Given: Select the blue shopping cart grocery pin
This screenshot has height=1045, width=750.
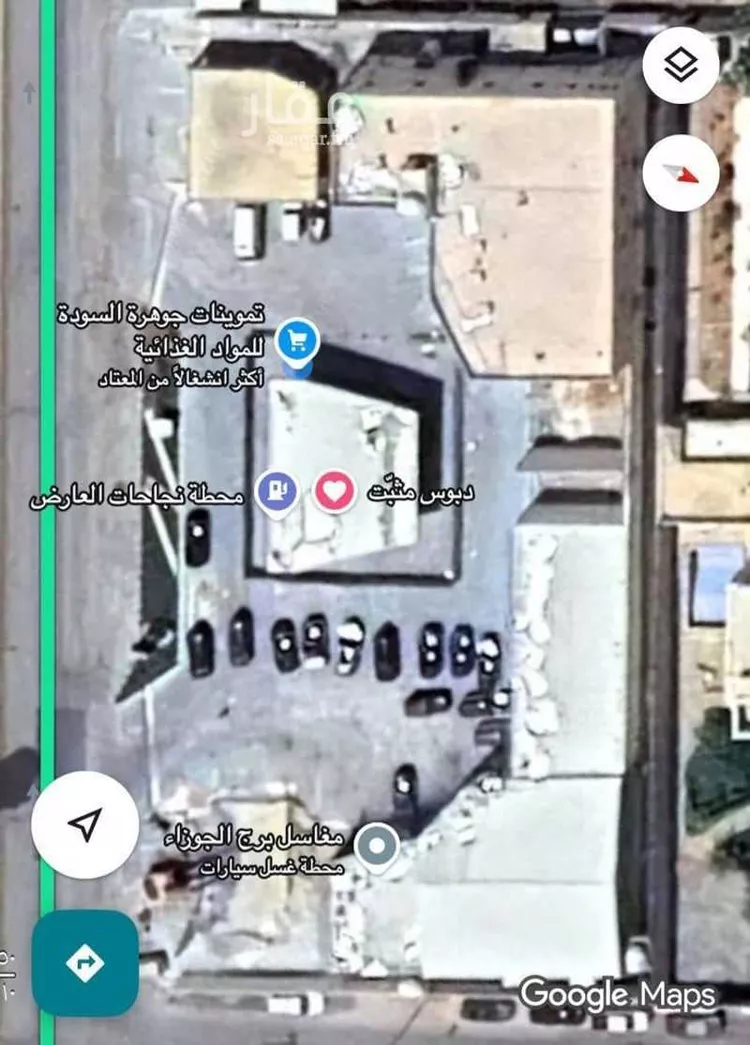Looking at the screenshot, I should click(x=294, y=343).
